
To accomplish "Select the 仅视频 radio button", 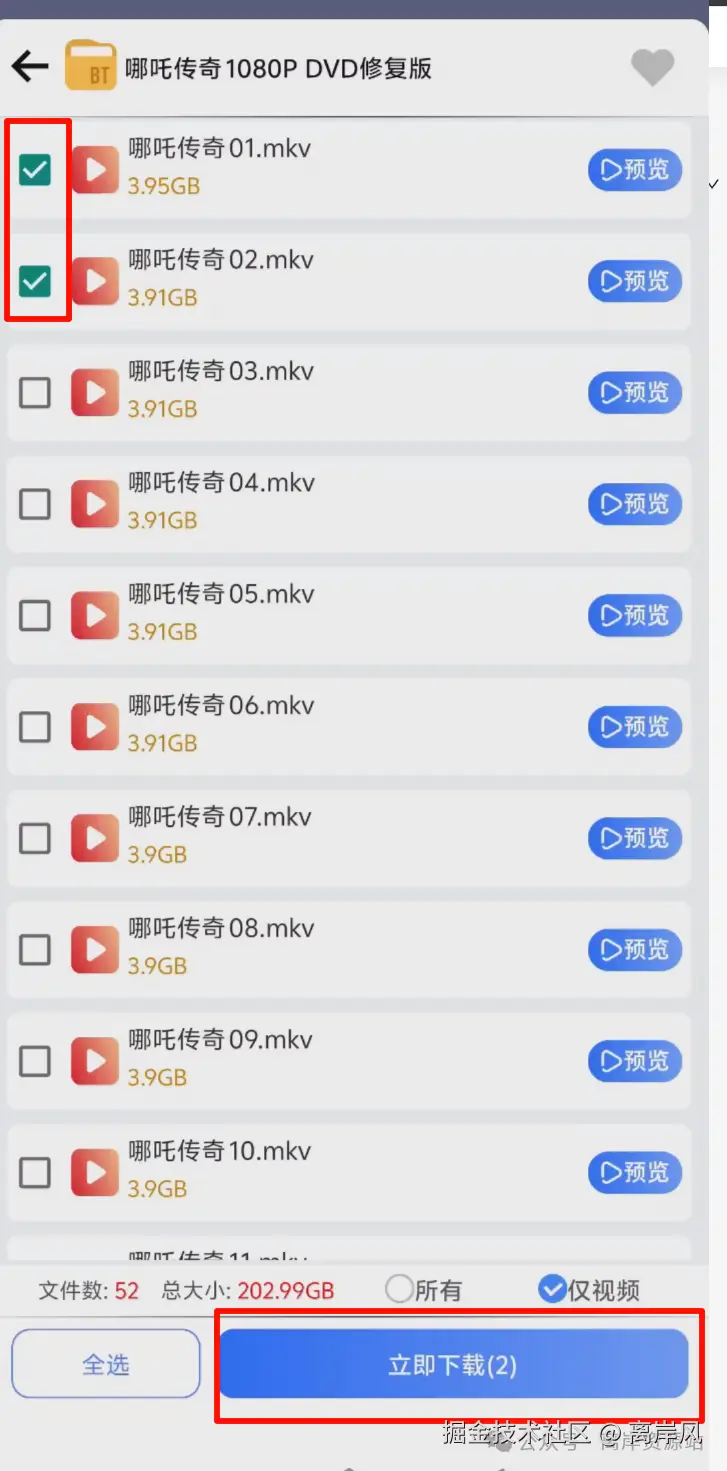I will pyautogui.click(x=552, y=1289).
